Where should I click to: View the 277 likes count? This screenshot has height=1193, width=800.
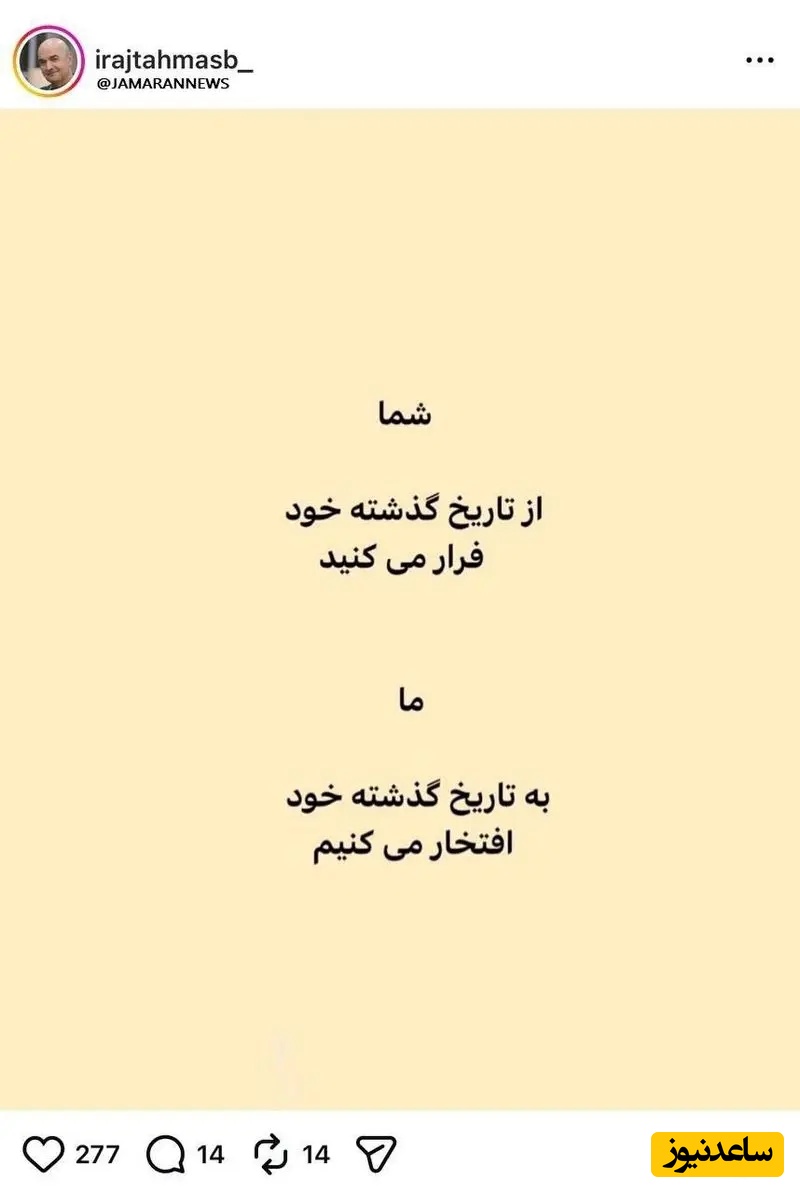point(95,1155)
